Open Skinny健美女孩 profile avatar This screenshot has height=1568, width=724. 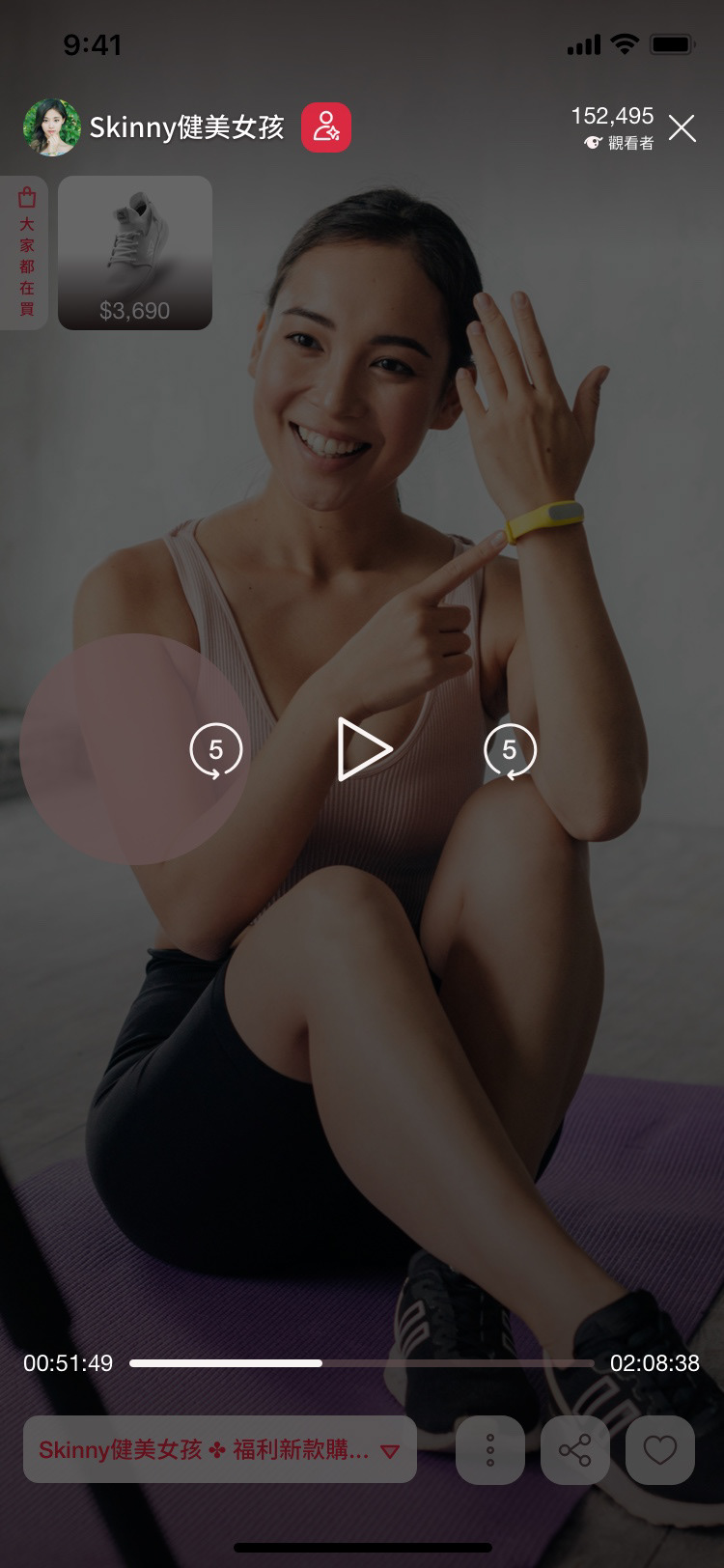(51, 127)
